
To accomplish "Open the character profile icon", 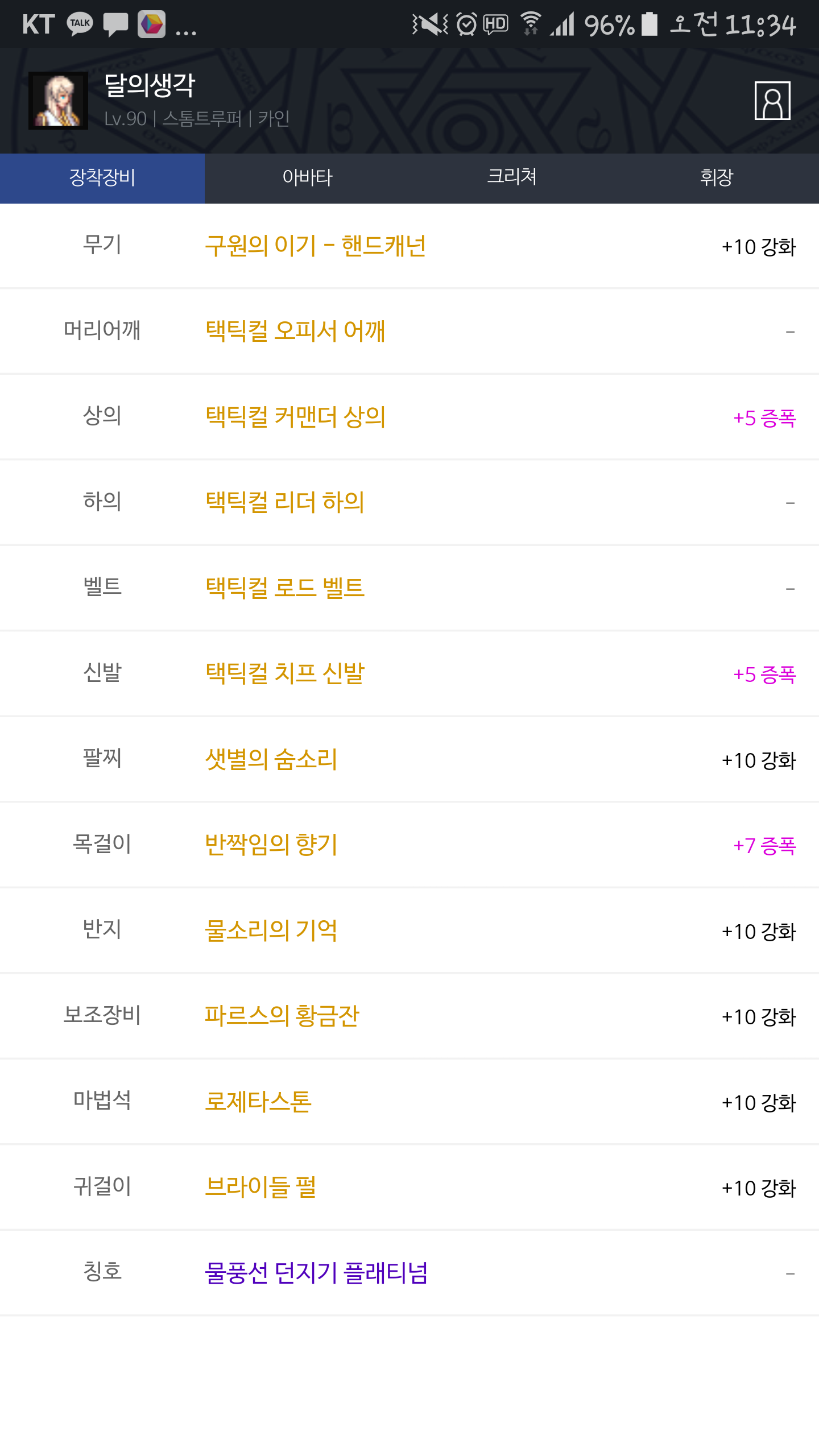I will [772, 101].
